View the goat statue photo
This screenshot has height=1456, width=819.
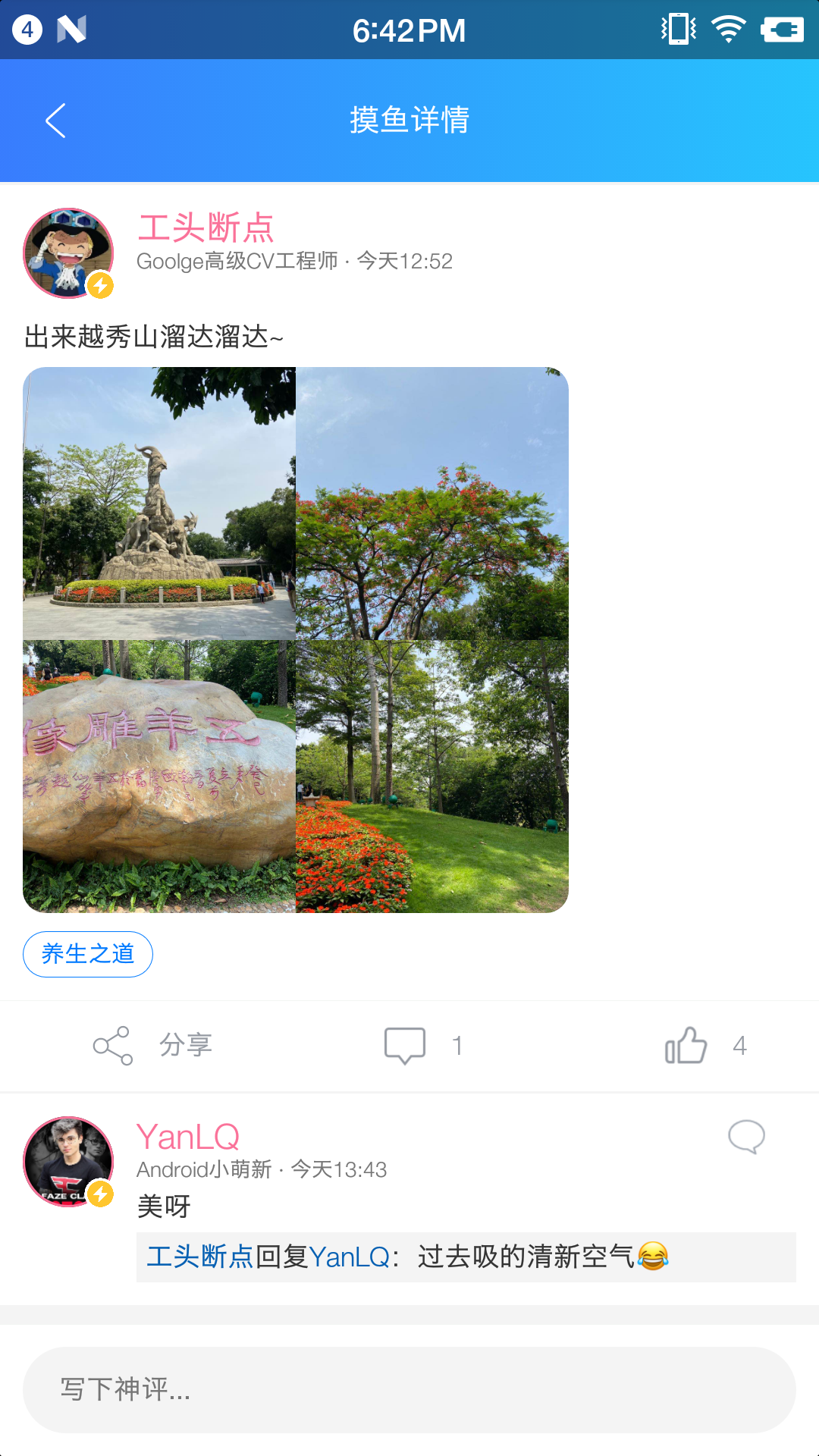click(x=159, y=504)
